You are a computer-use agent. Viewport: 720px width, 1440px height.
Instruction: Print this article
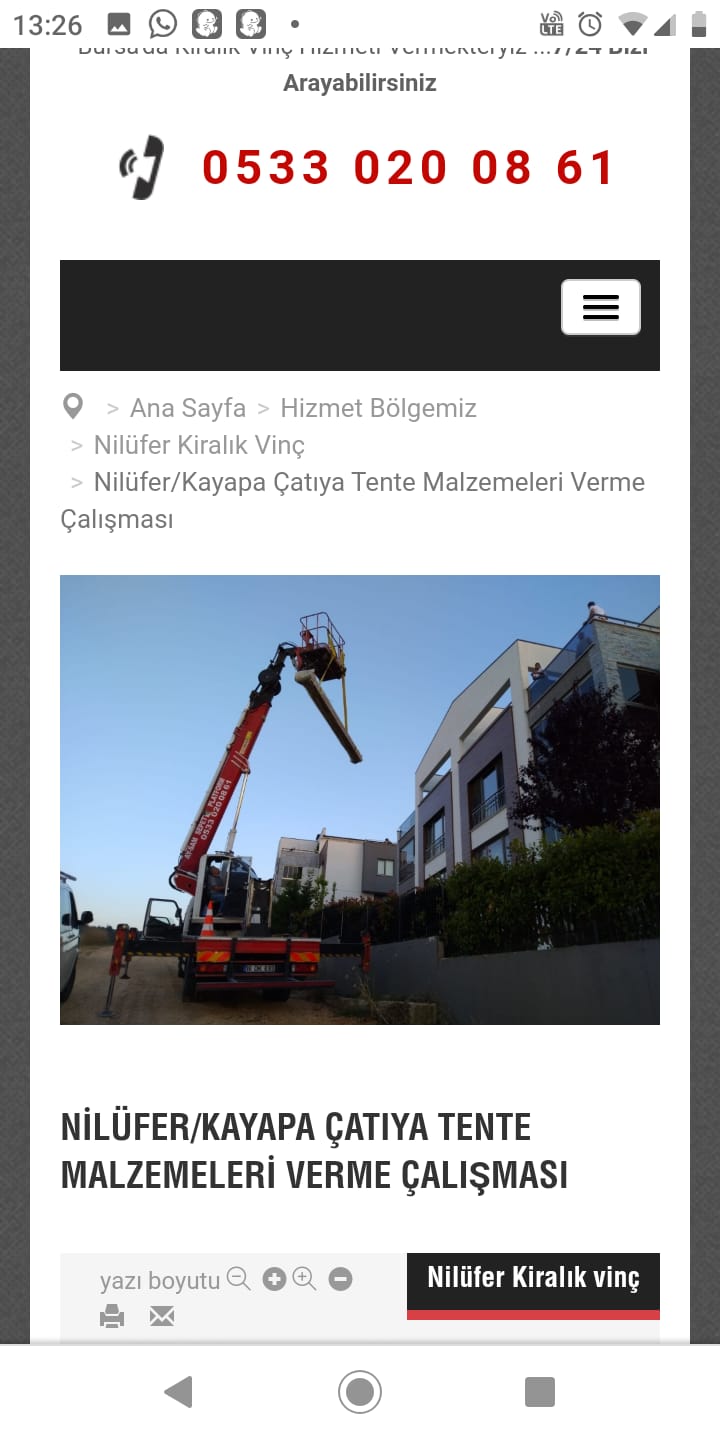coord(112,1316)
